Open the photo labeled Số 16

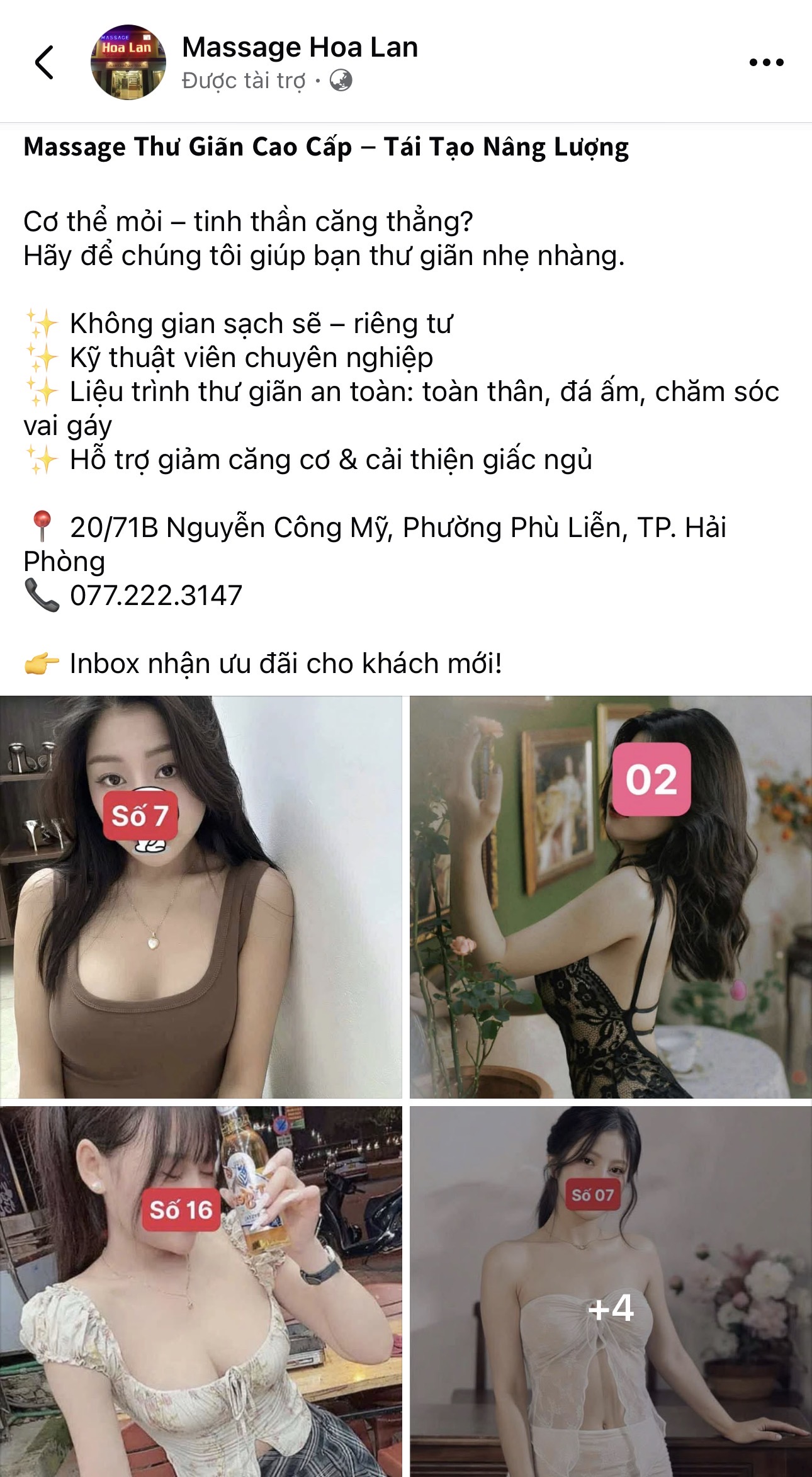tap(201, 1291)
